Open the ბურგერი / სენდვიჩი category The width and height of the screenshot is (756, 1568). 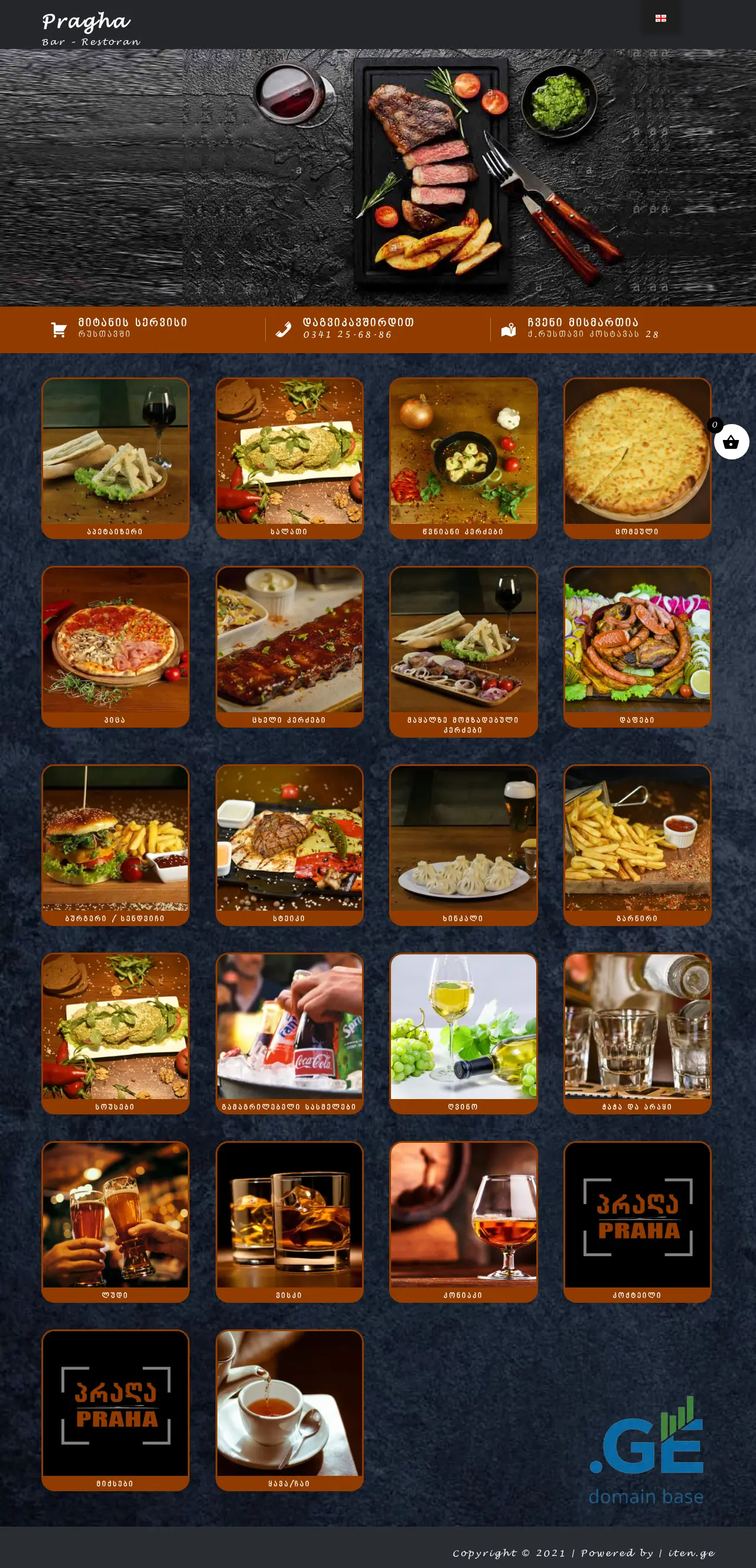tap(115, 845)
